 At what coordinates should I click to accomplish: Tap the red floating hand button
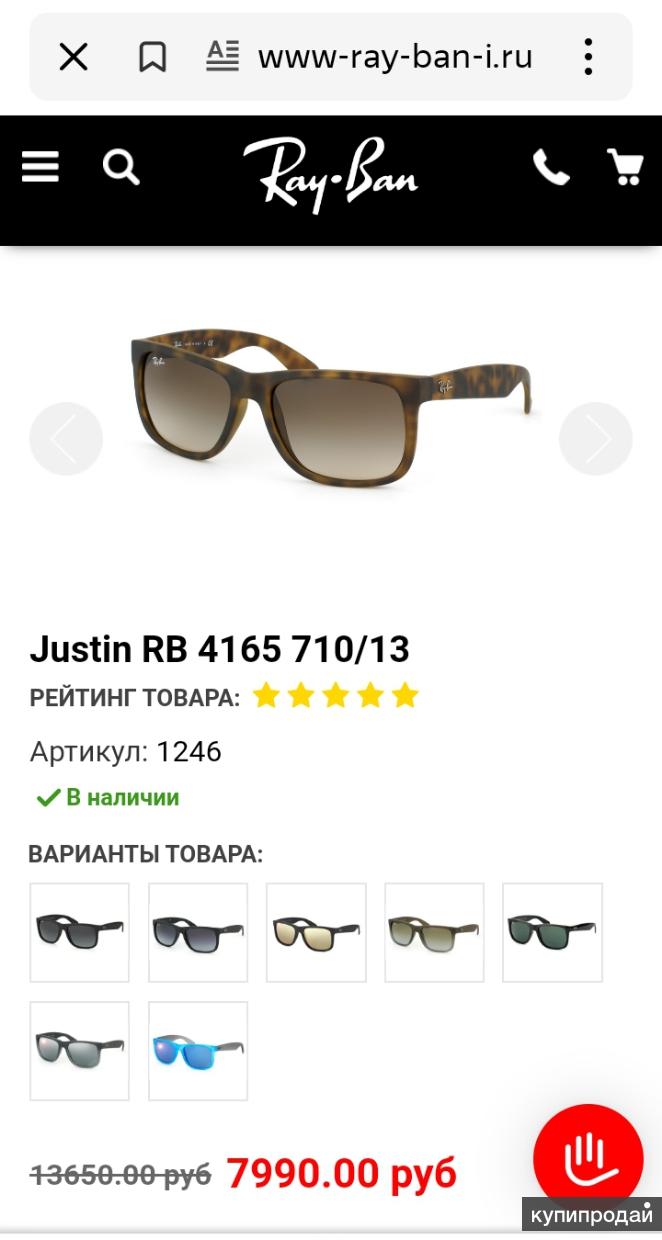coord(587,1158)
